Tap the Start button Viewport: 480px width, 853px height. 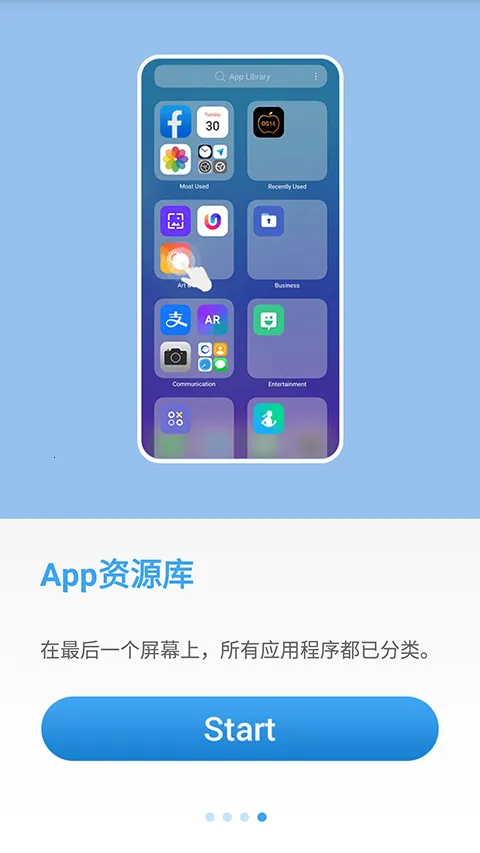[239, 728]
